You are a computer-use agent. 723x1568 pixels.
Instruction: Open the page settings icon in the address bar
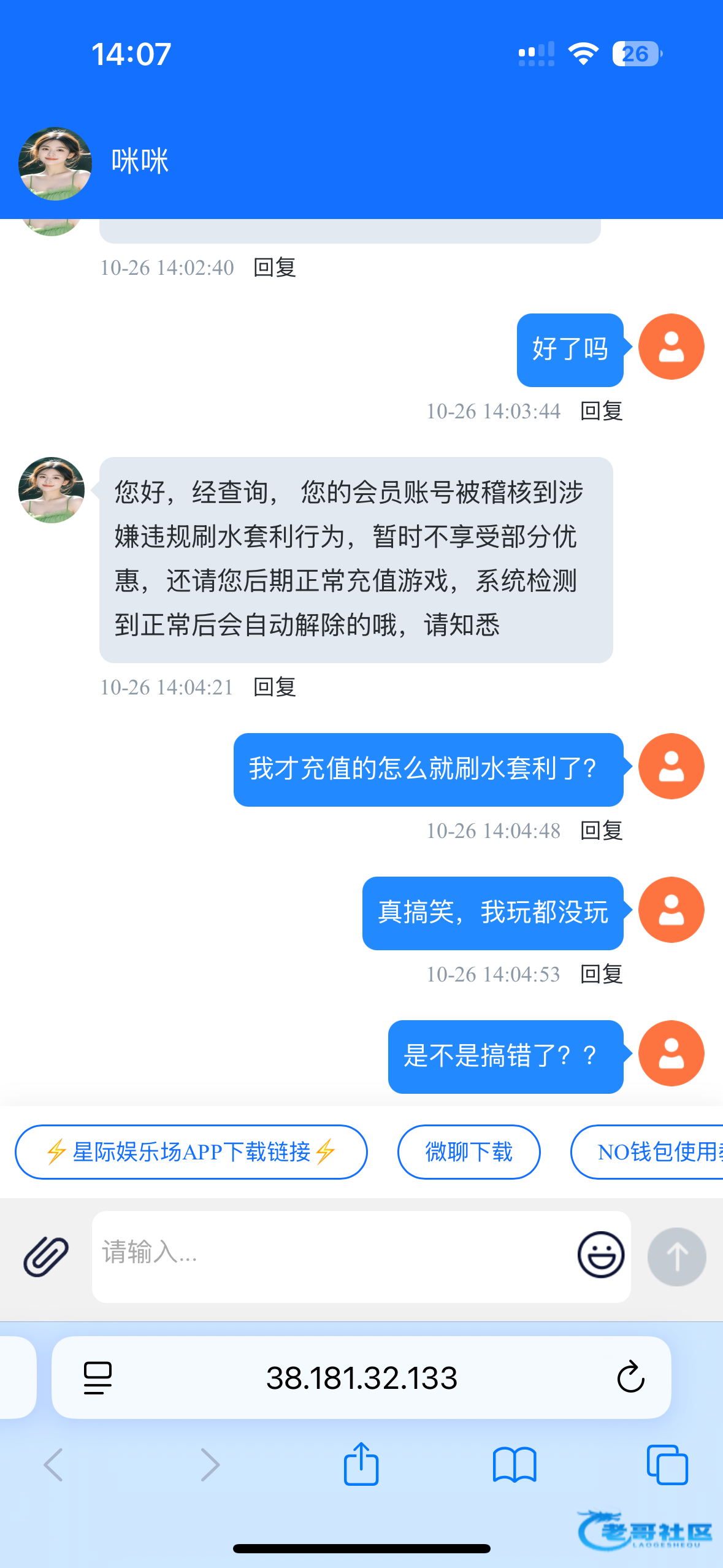click(98, 1377)
